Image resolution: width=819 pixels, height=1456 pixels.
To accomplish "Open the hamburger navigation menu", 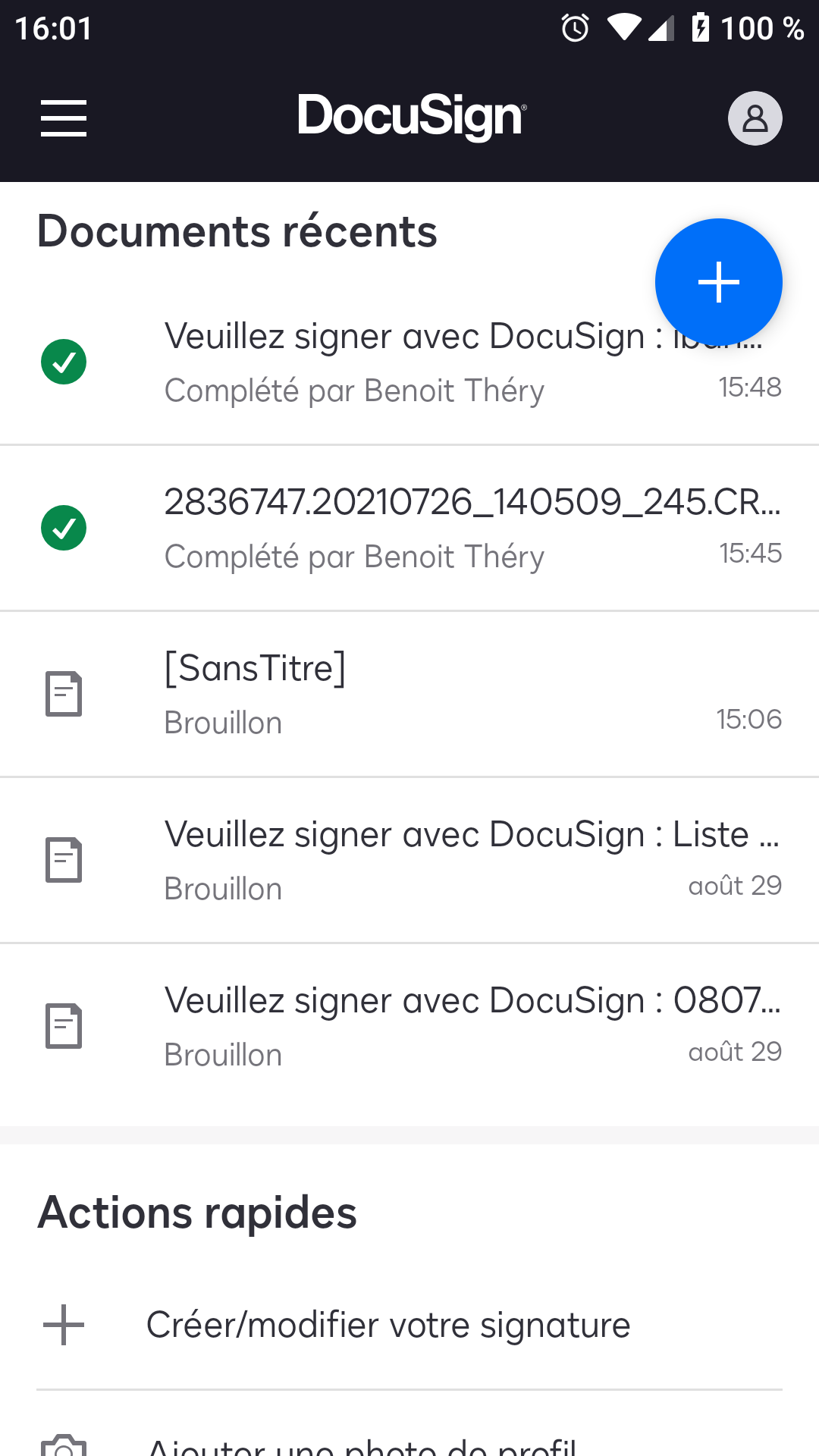I will pyautogui.click(x=63, y=118).
